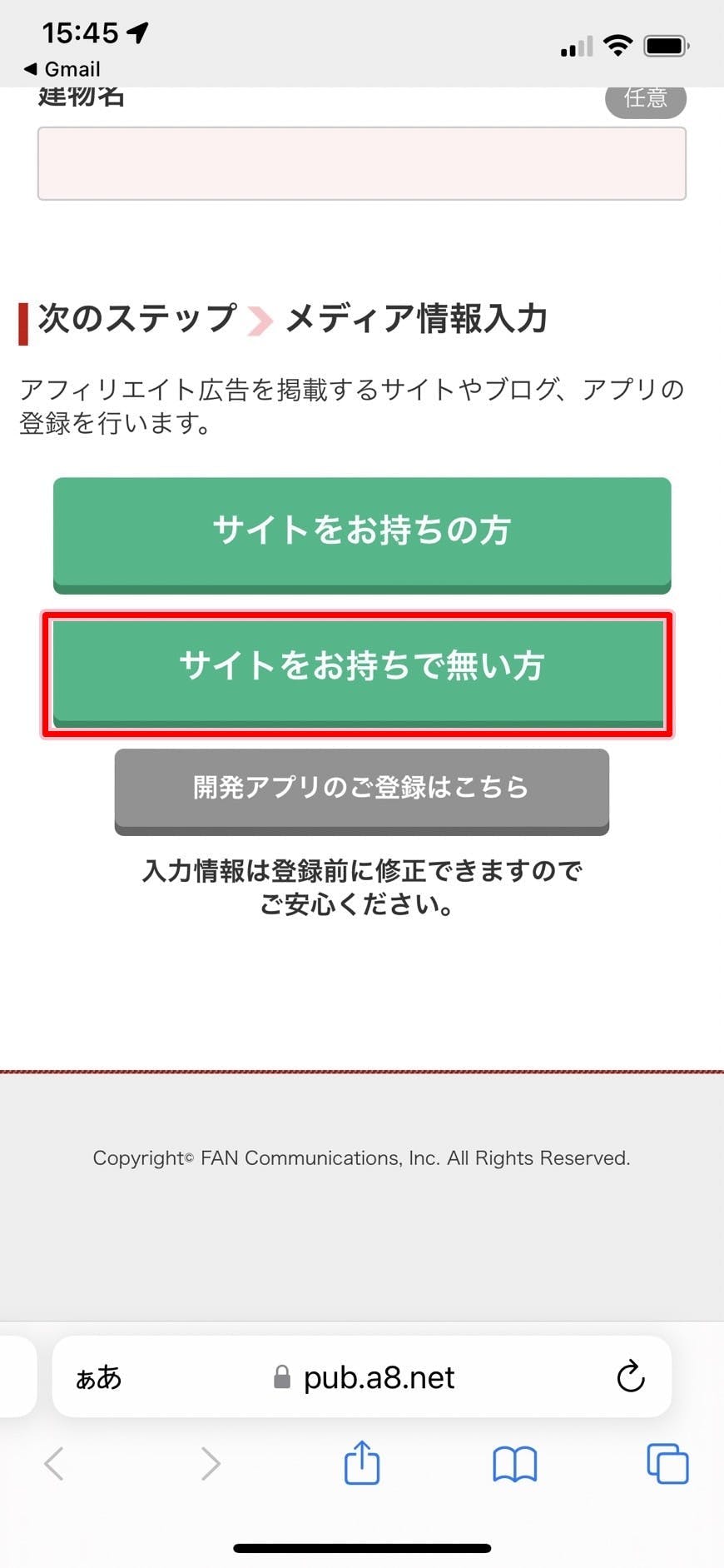The height and width of the screenshot is (1568, 724).
Task: Show all open tabs
Action: (x=667, y=1463)
